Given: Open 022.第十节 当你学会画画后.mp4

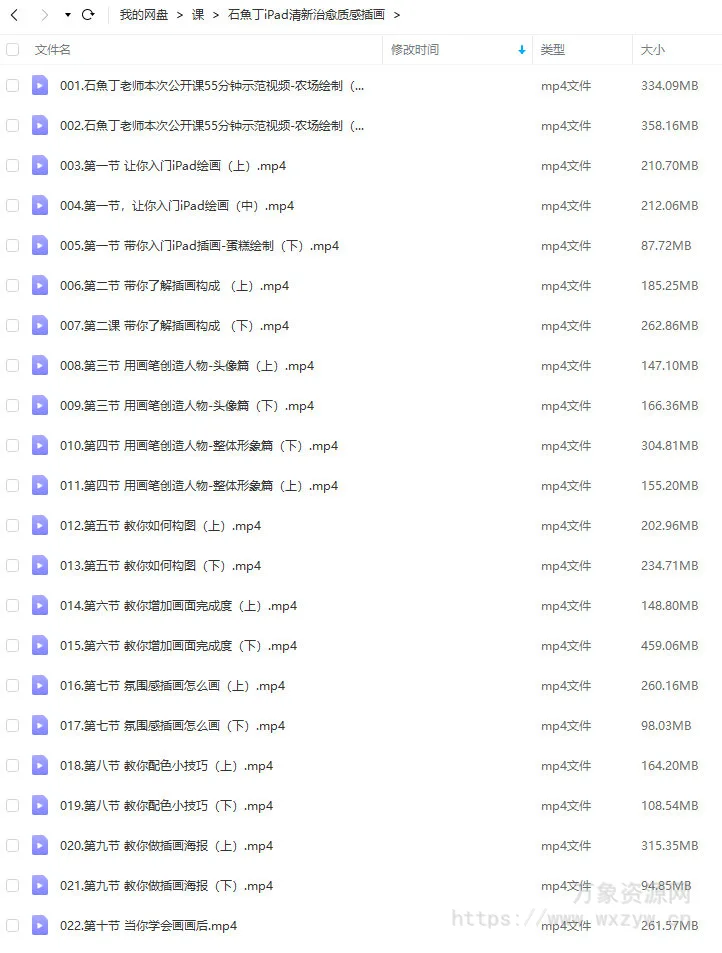Looking at the screenshot, I should (148, 926).
